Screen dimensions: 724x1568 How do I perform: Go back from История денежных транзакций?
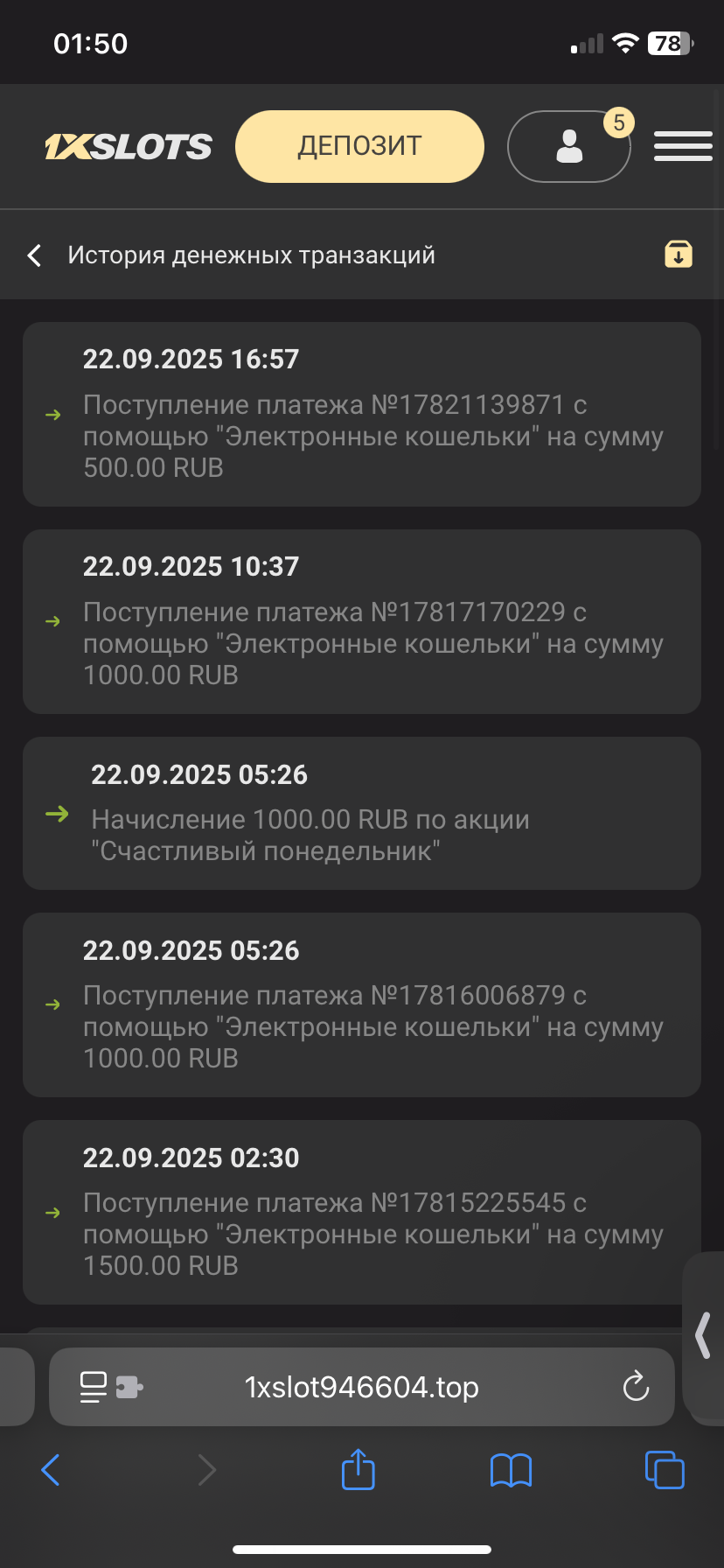point(35,255)
